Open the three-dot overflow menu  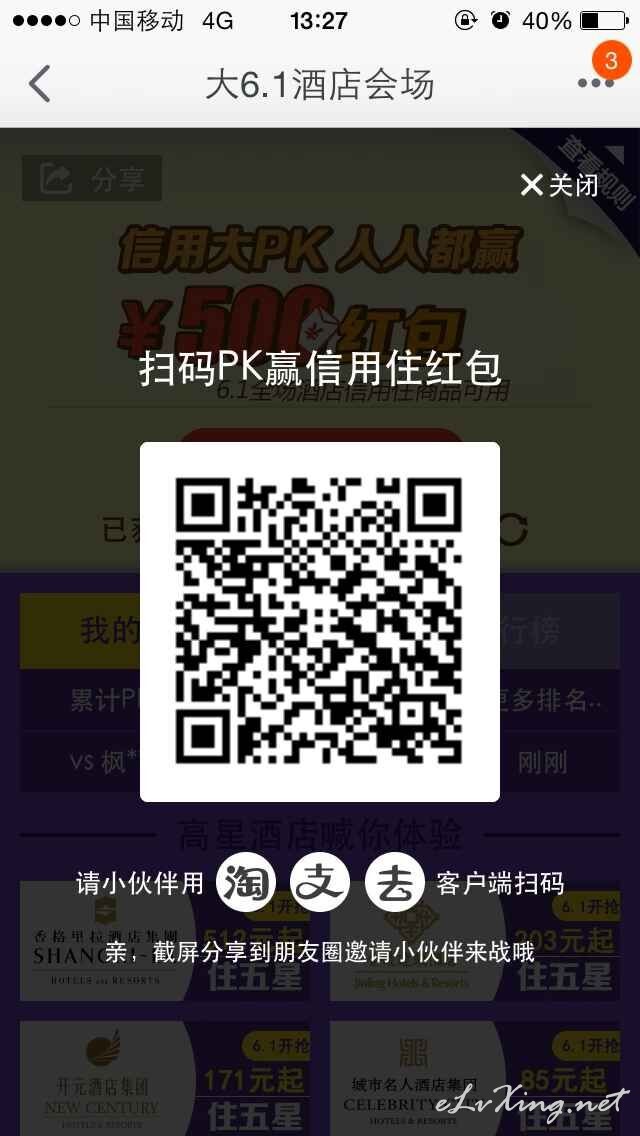pyautogui.click(x=596, y=83)
